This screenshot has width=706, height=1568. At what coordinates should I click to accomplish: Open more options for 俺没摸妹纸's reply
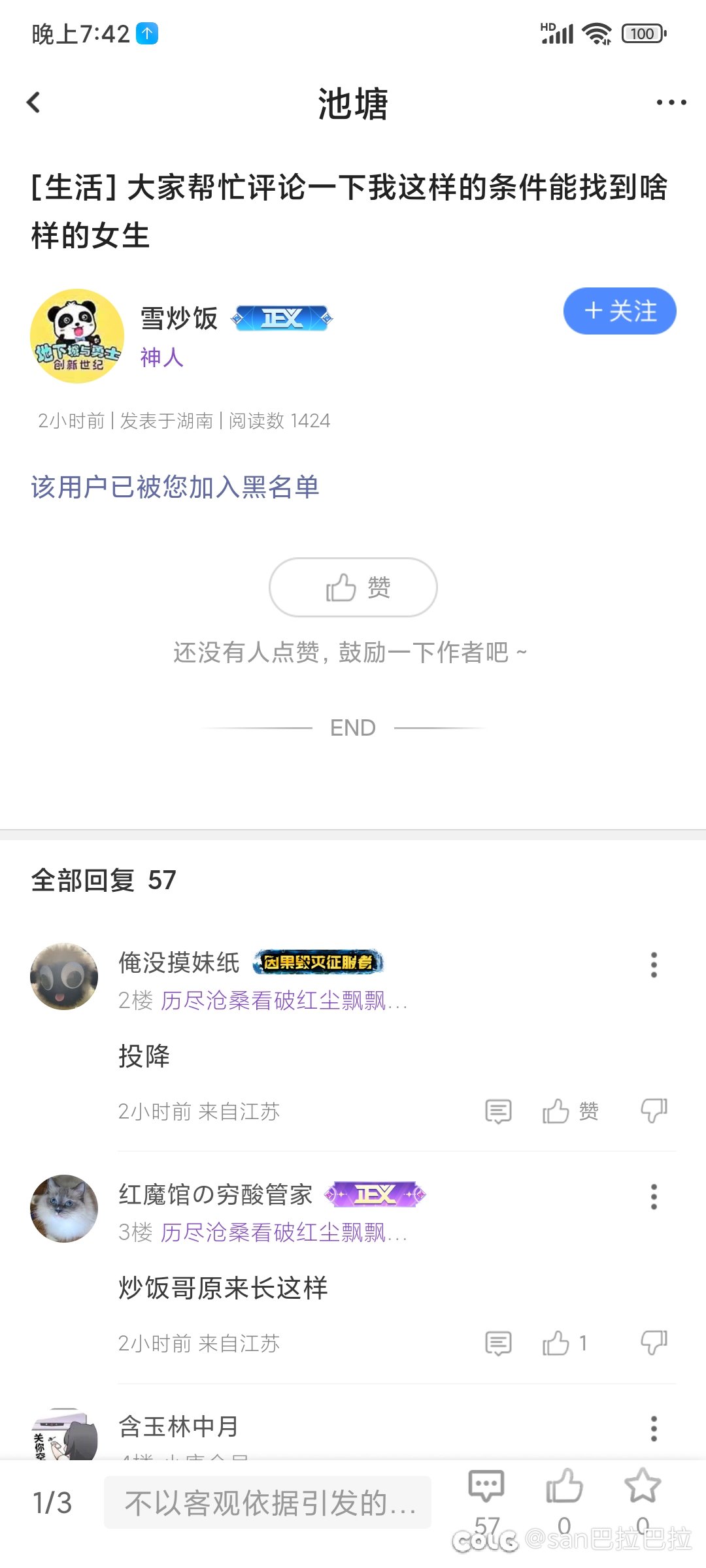pos(654,965)
